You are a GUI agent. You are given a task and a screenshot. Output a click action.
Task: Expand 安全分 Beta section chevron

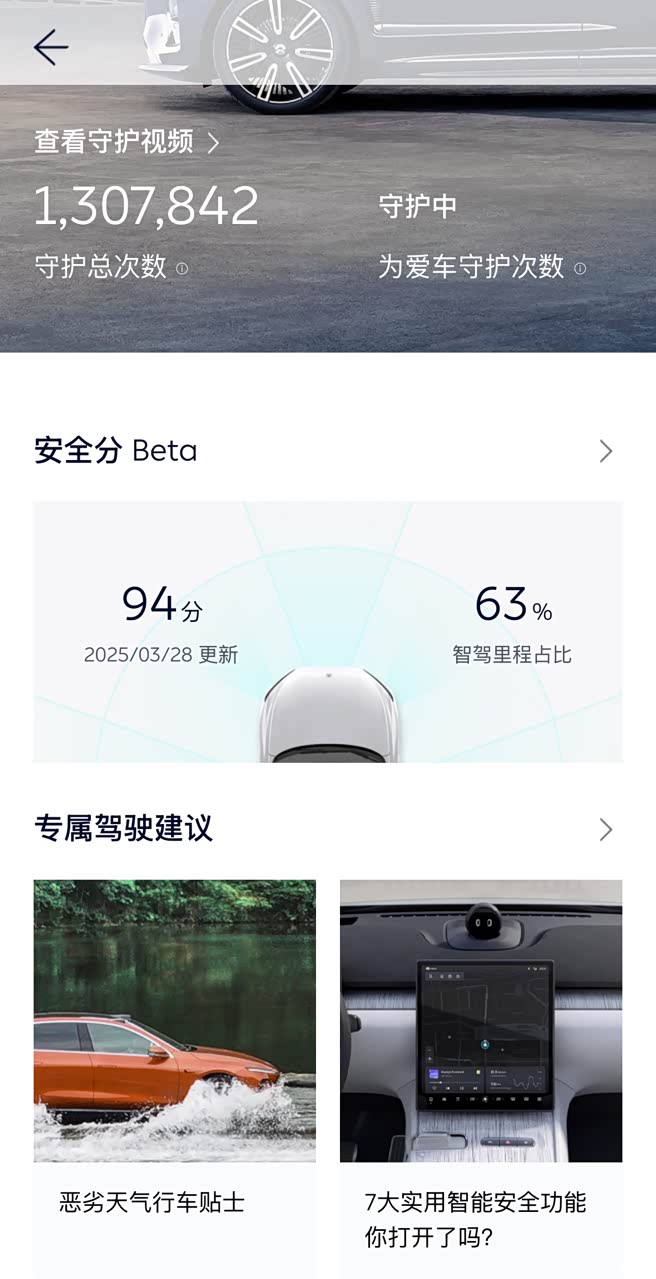[605, 451]
